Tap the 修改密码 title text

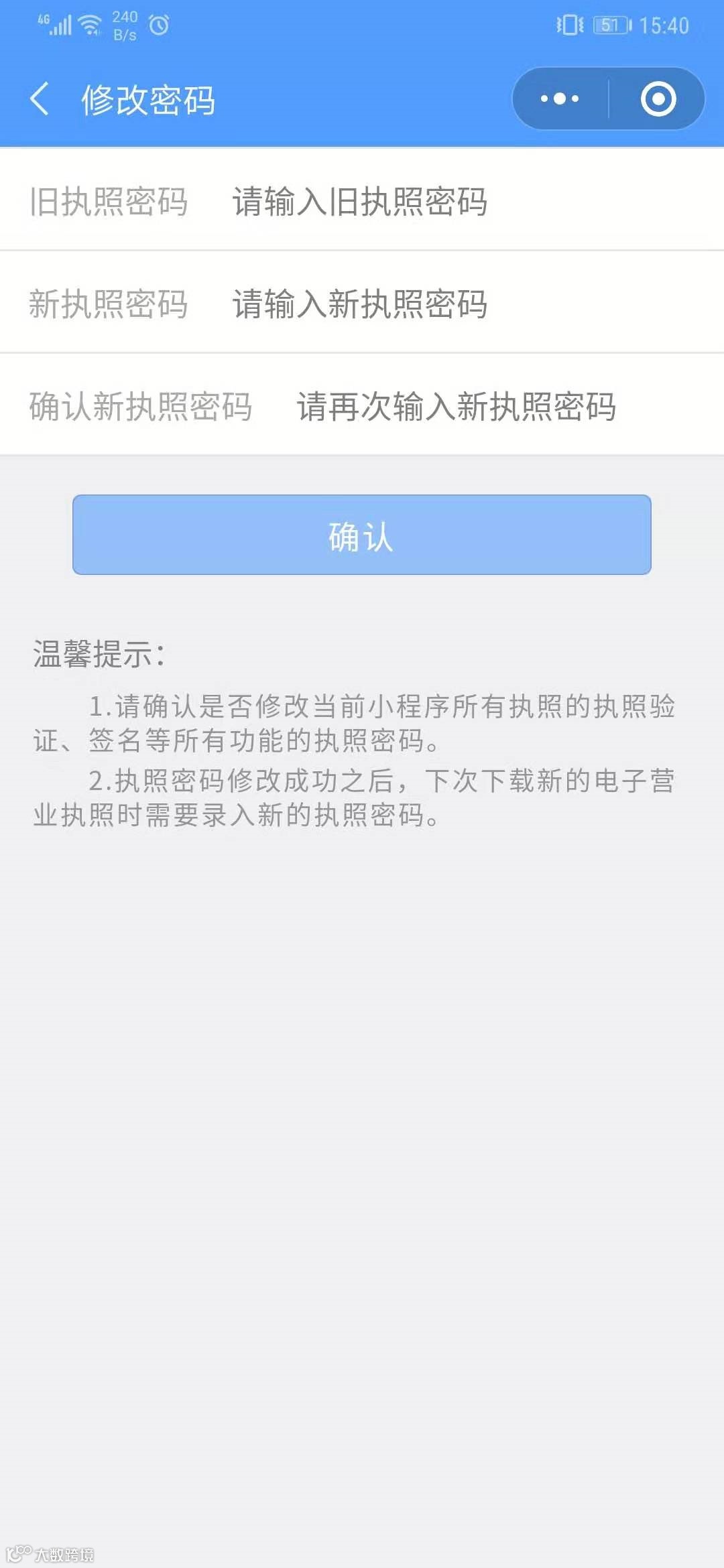pos(146,101)
